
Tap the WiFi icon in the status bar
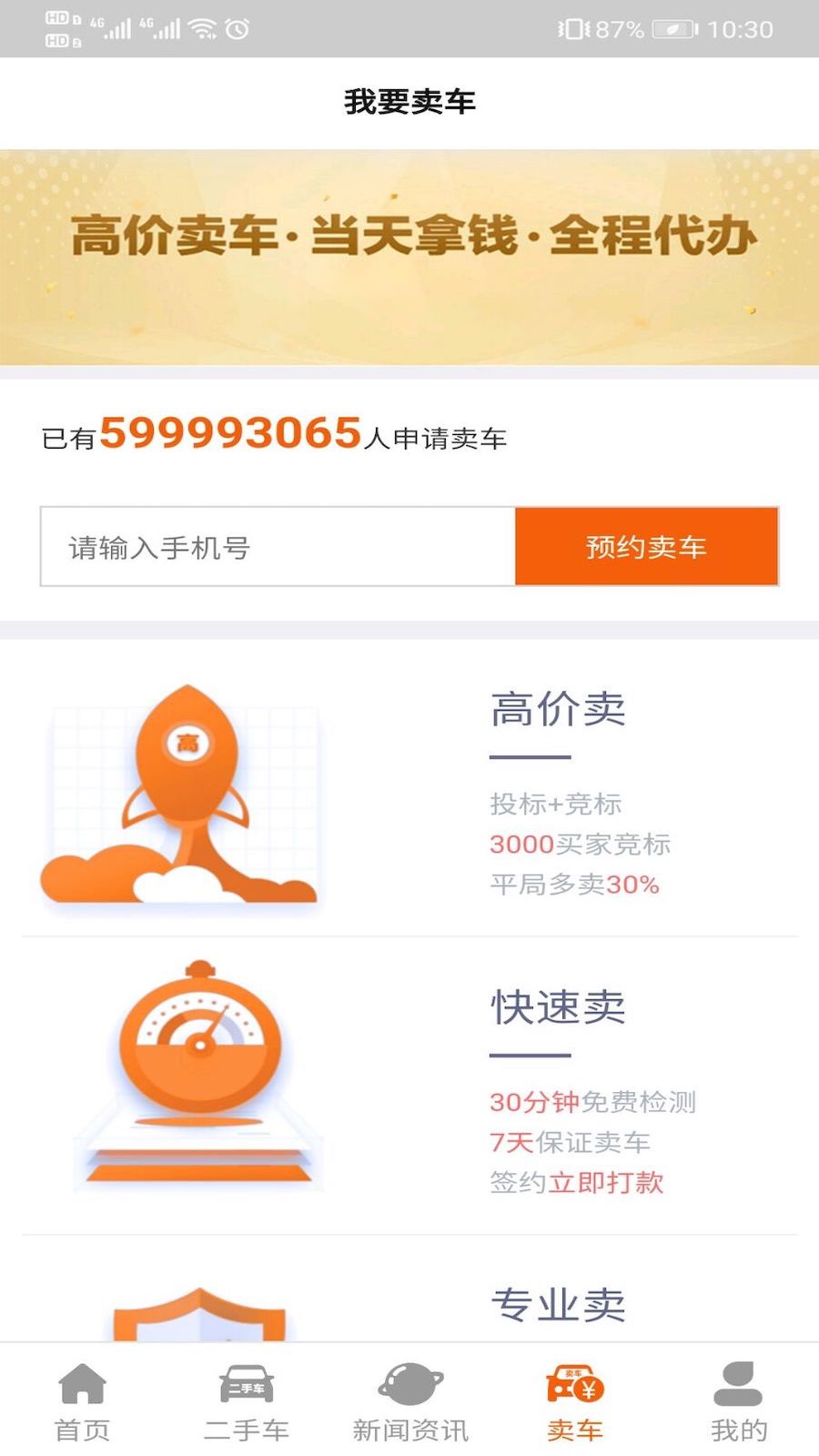click(x=203, y=28)
